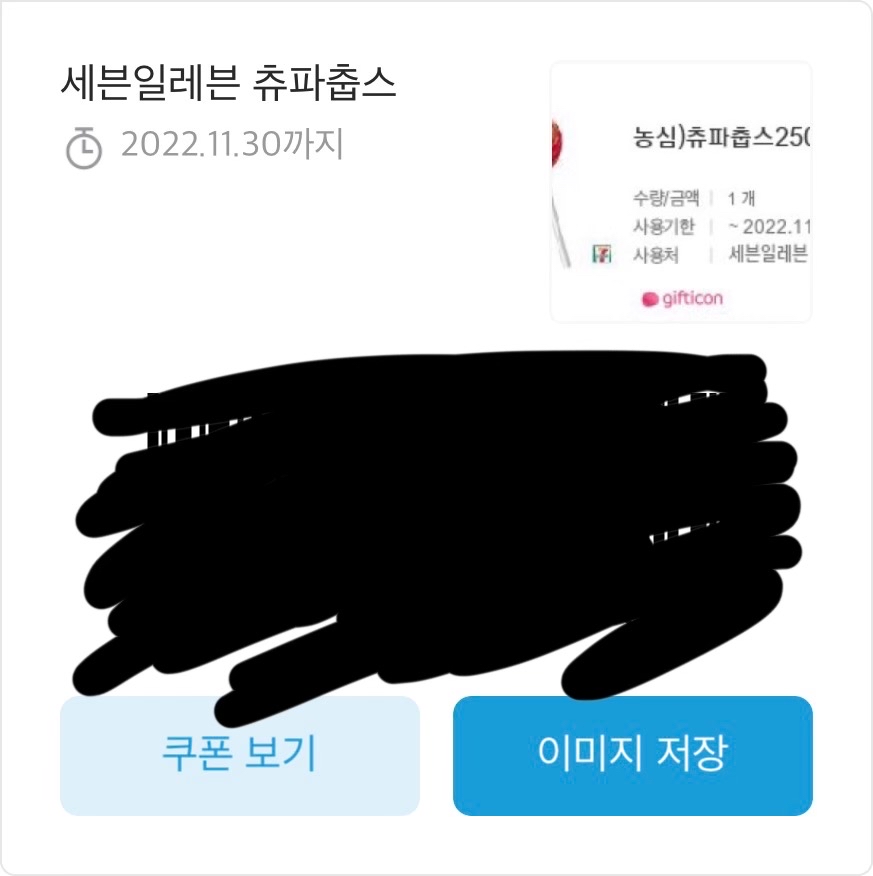The height and width of the screenshot is (876, 873).
Task: Click the title 세븐일레븐 츄파춥스
Action: (x=227, y=87)
